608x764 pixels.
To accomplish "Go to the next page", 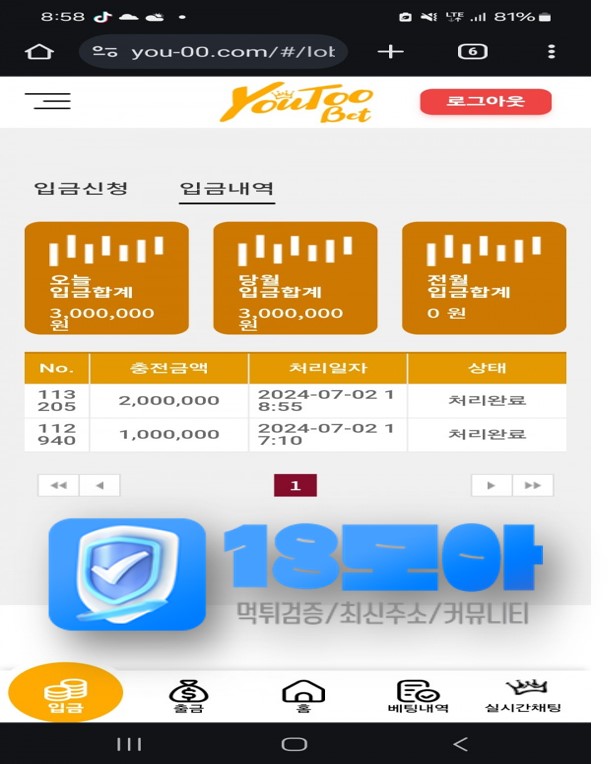I will coord(491,485).
